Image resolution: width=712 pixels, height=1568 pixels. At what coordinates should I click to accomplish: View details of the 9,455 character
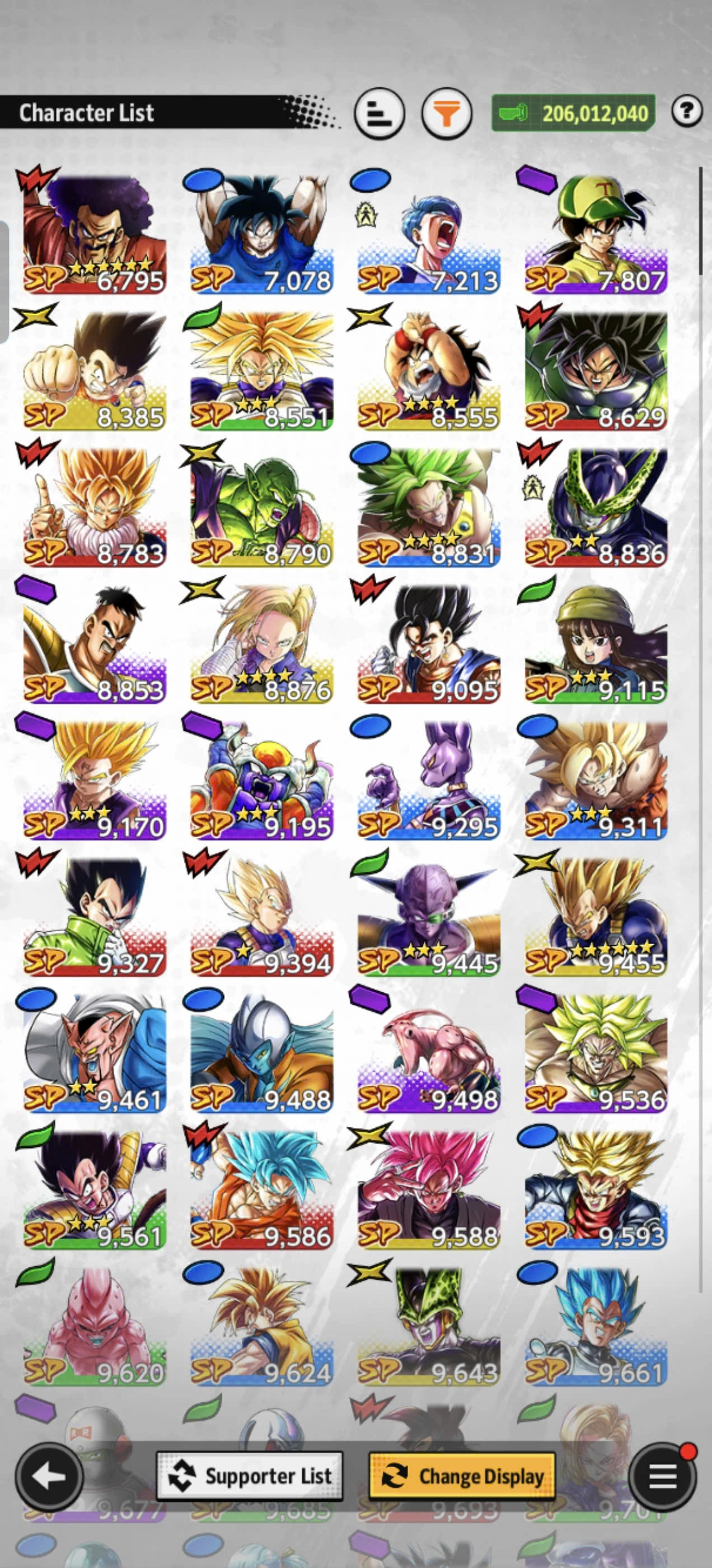point(596,917)
